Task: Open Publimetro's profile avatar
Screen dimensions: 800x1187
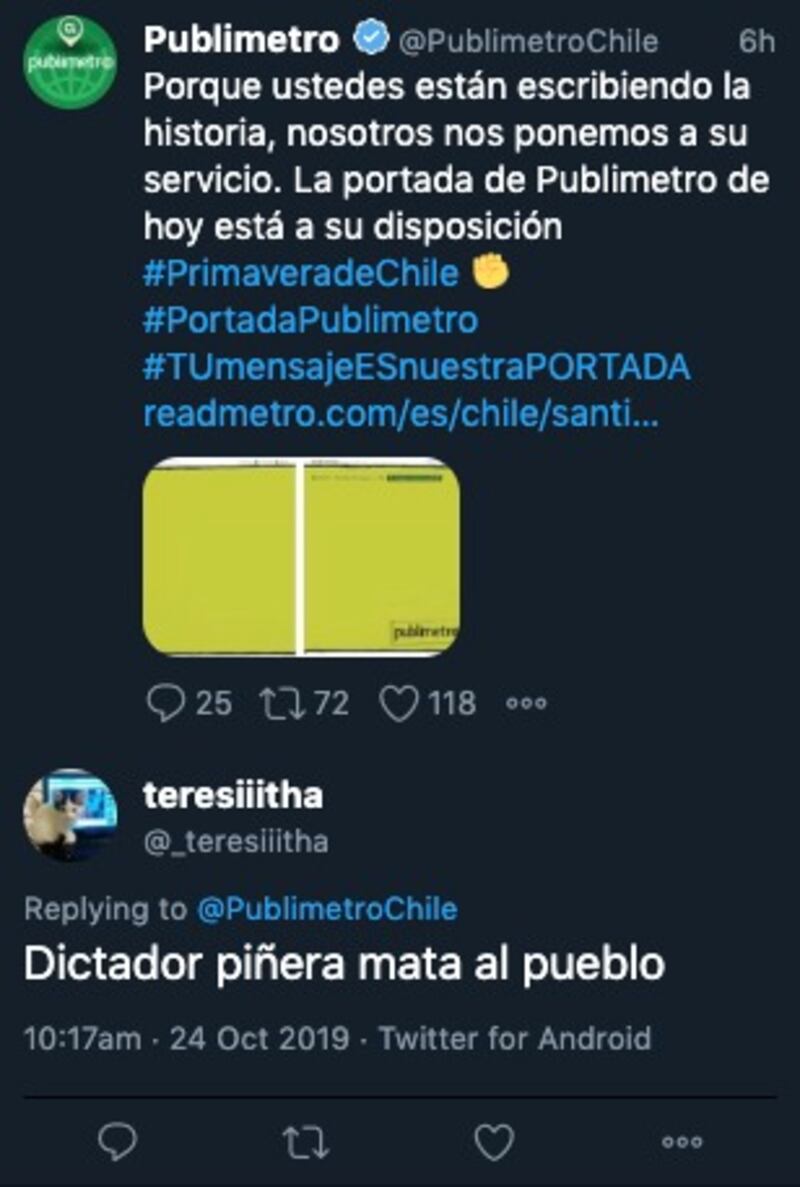Action: 70,62
